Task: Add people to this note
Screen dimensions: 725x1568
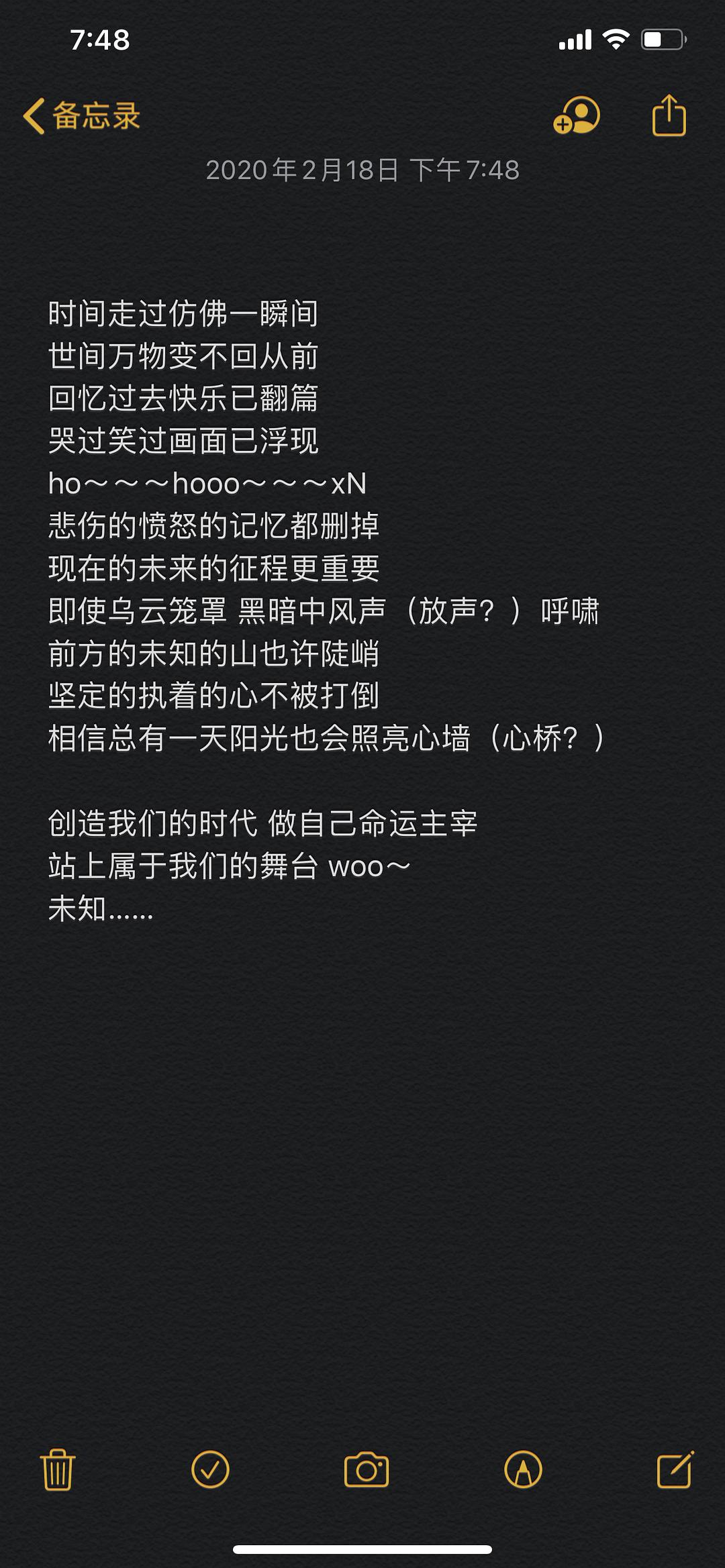Action: [x=577, y=115]
